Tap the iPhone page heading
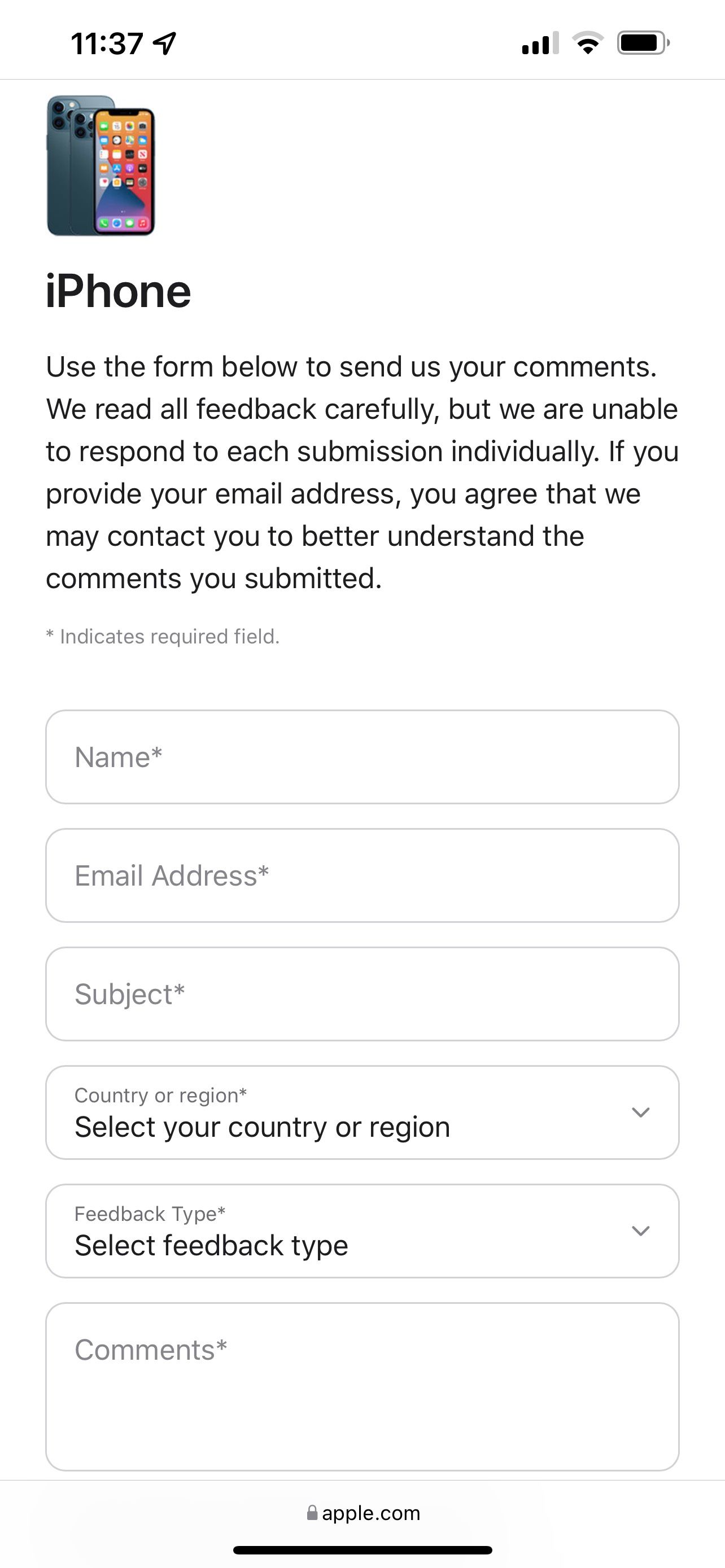The height and width of the screenshot is (1568, 725). (119, 290)
